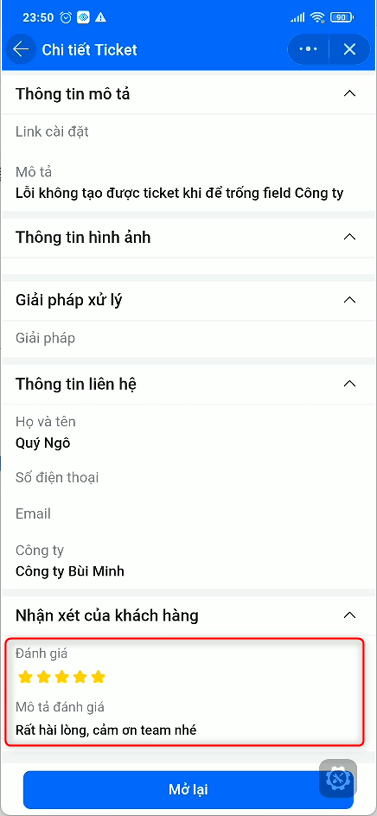Go back from Chi tiết Ticket
Screen dimensions: 377x816
coord(21,49)
